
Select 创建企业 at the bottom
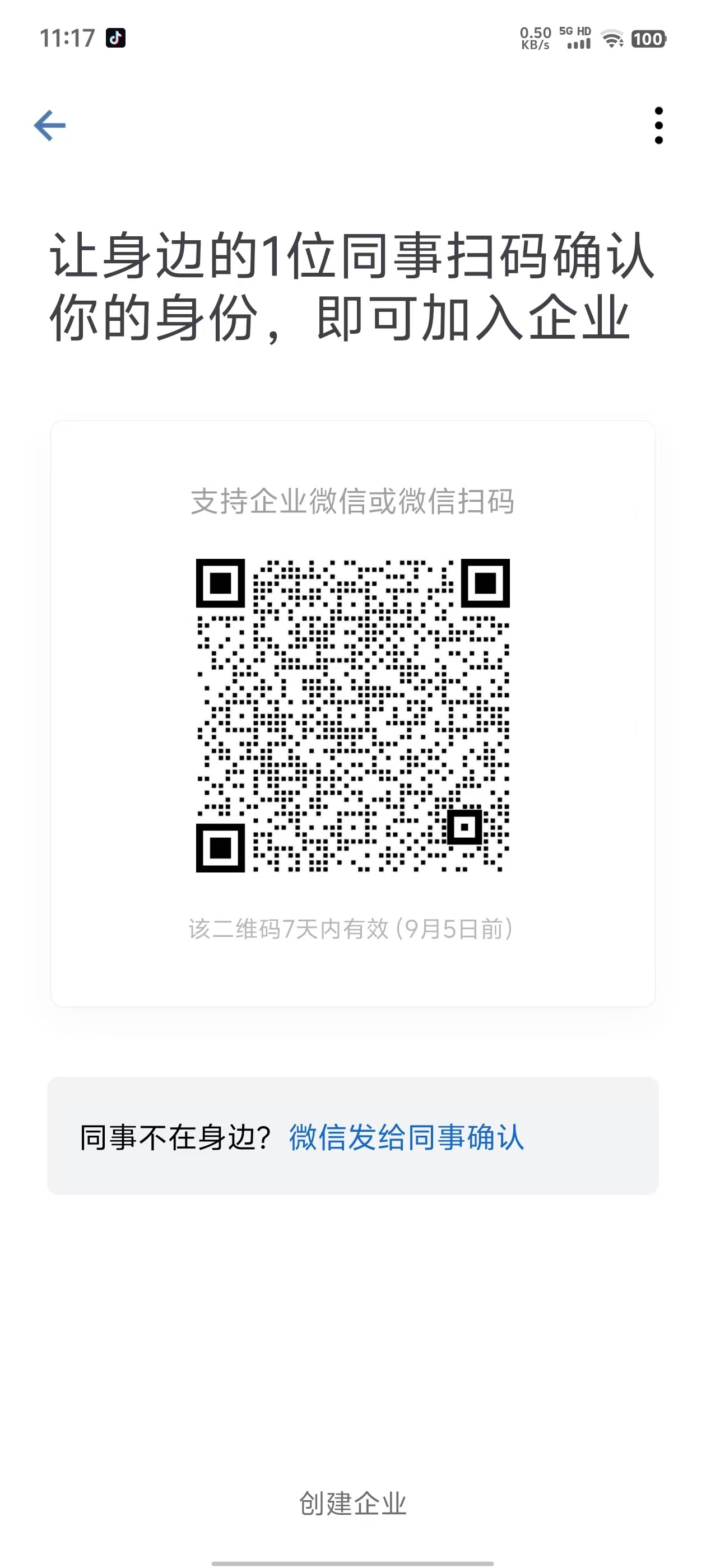[352, 1504]
